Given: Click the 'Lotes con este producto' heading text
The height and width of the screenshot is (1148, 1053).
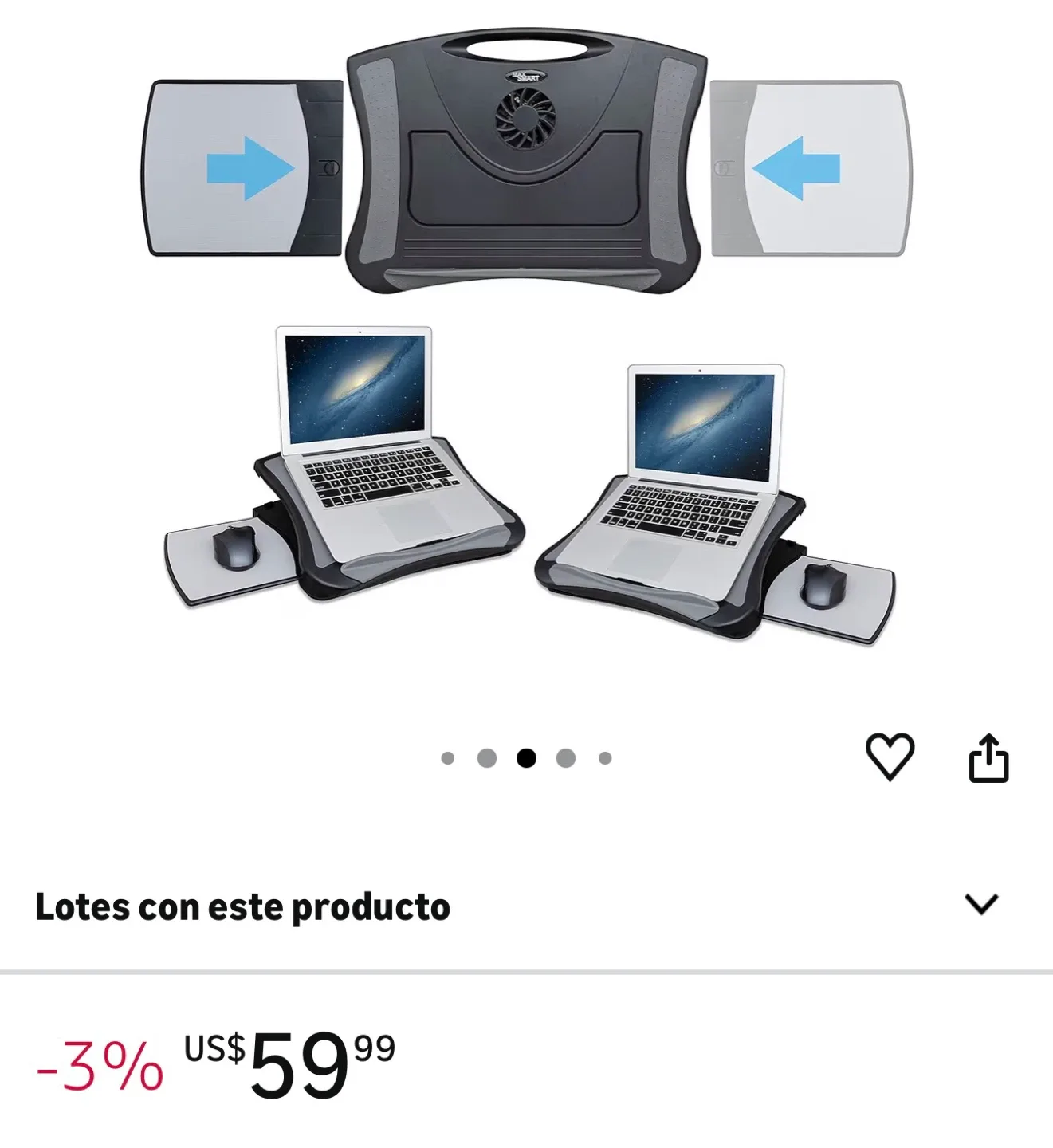Looking at the screenshot, I should (243, 906).
